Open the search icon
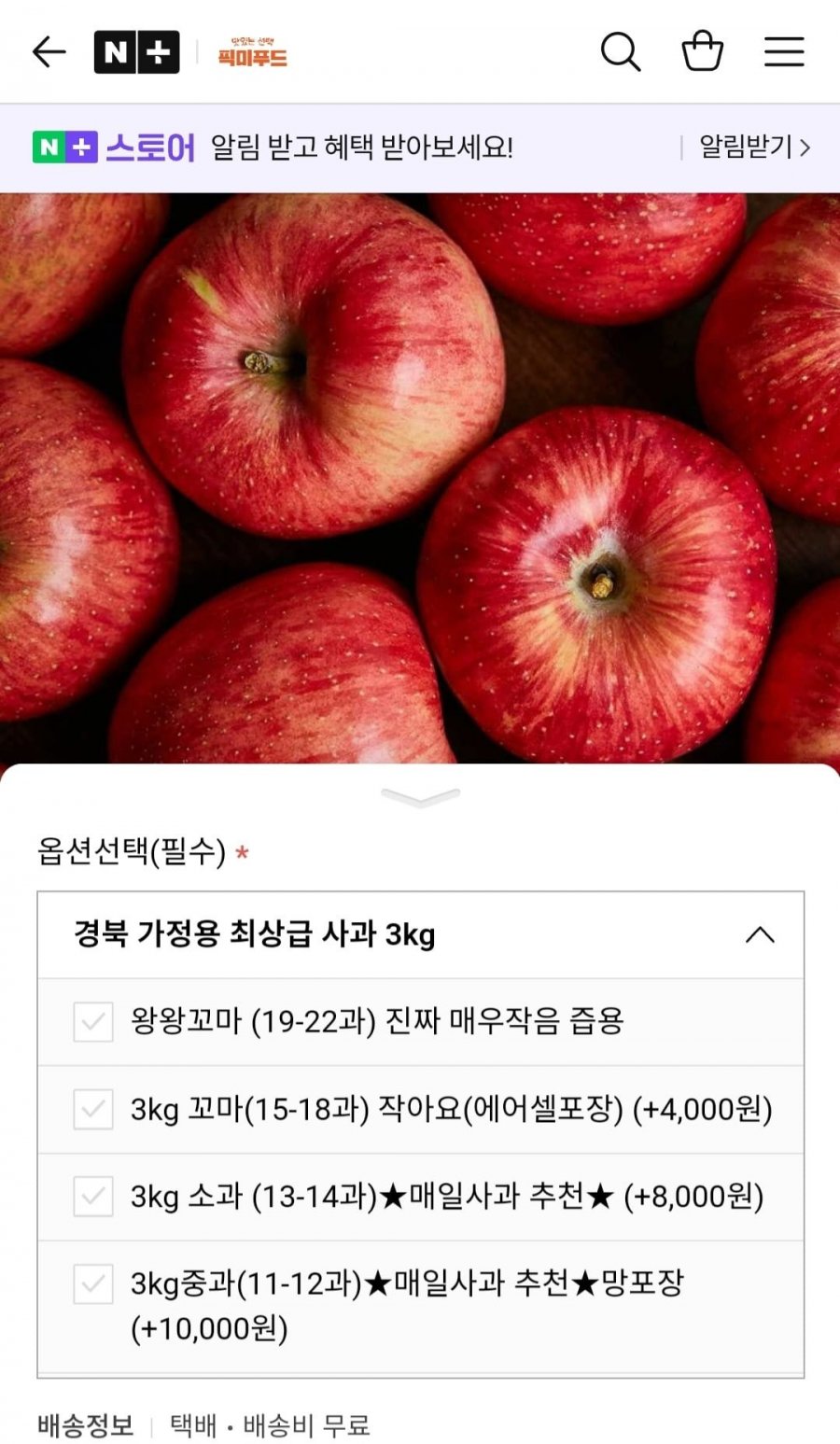The image size is (840, 1444). pos(621,52)
